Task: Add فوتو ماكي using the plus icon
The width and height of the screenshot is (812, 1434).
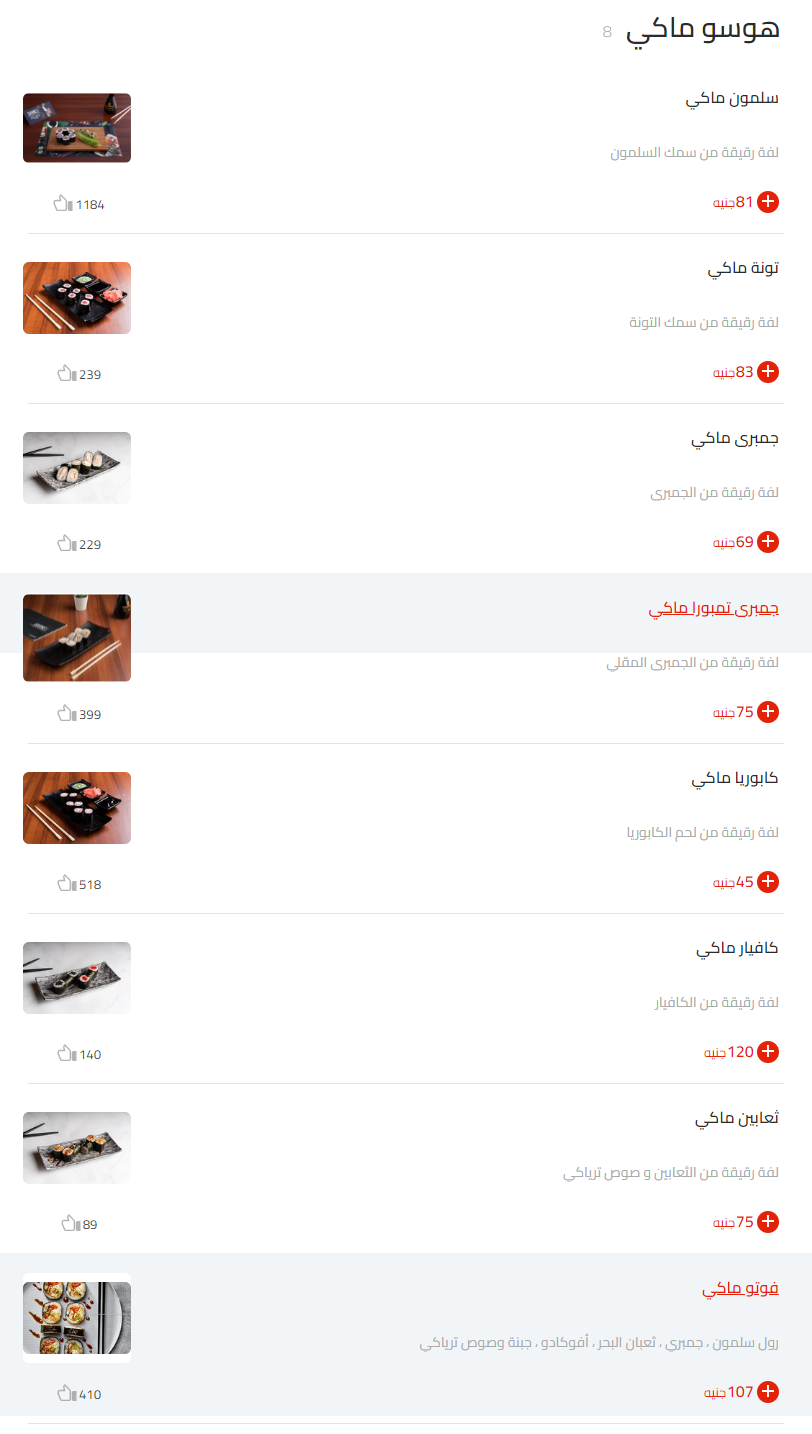Action: coord(768,1392)
